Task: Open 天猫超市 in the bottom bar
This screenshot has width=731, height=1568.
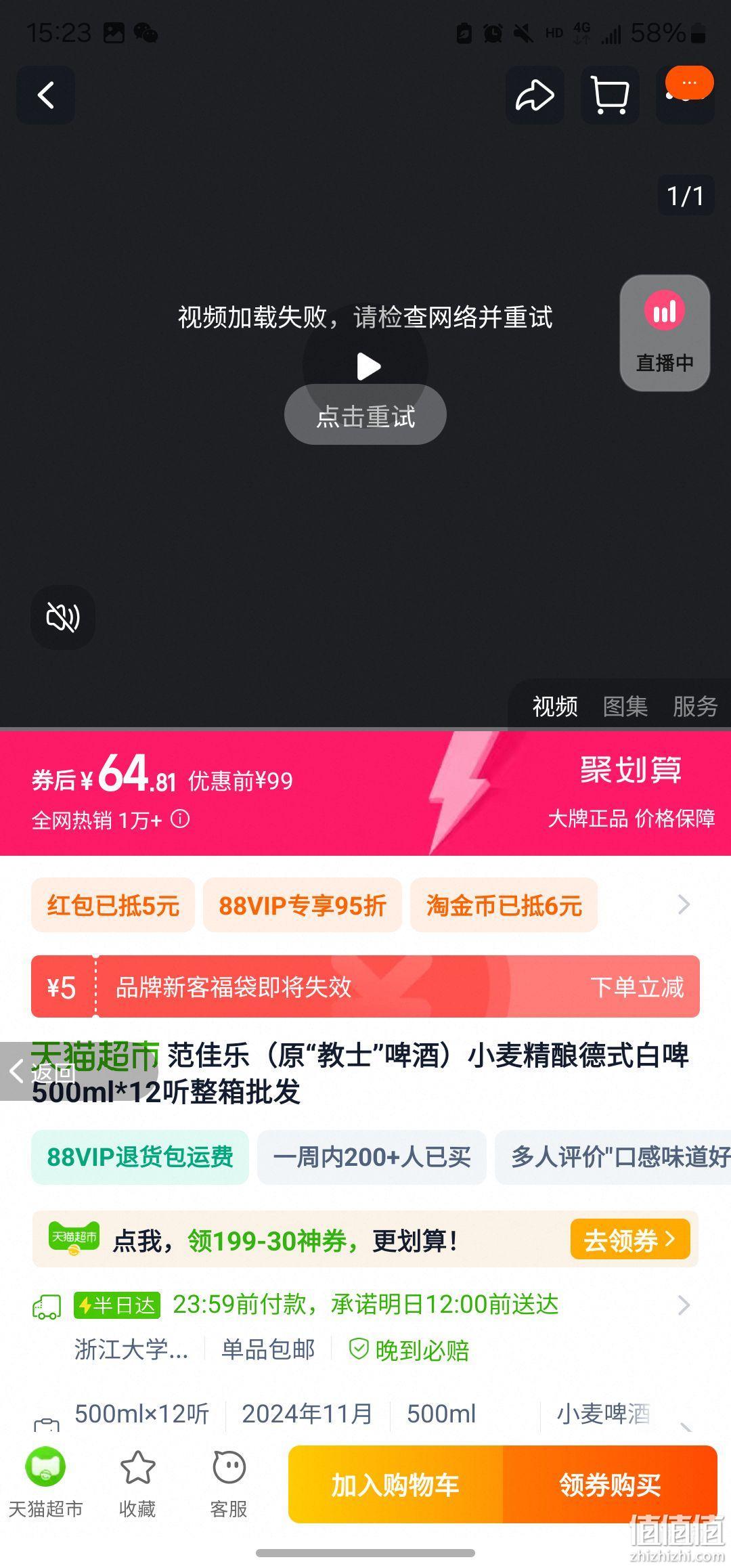Action: [45, 1483]
